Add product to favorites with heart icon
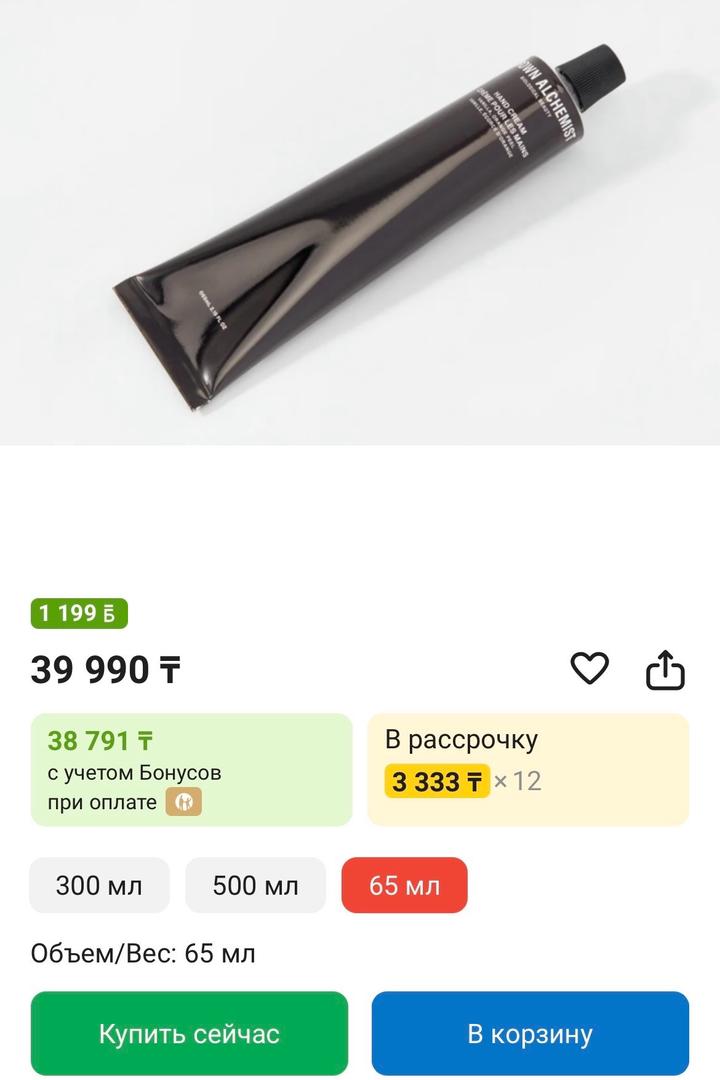This screenshot has width=720, height=1080. click(589, 669)
